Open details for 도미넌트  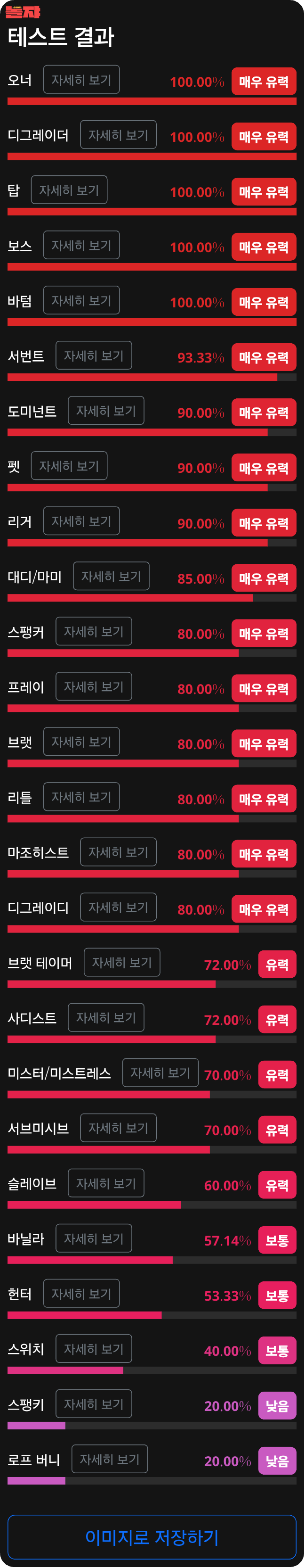pos(106,411)
